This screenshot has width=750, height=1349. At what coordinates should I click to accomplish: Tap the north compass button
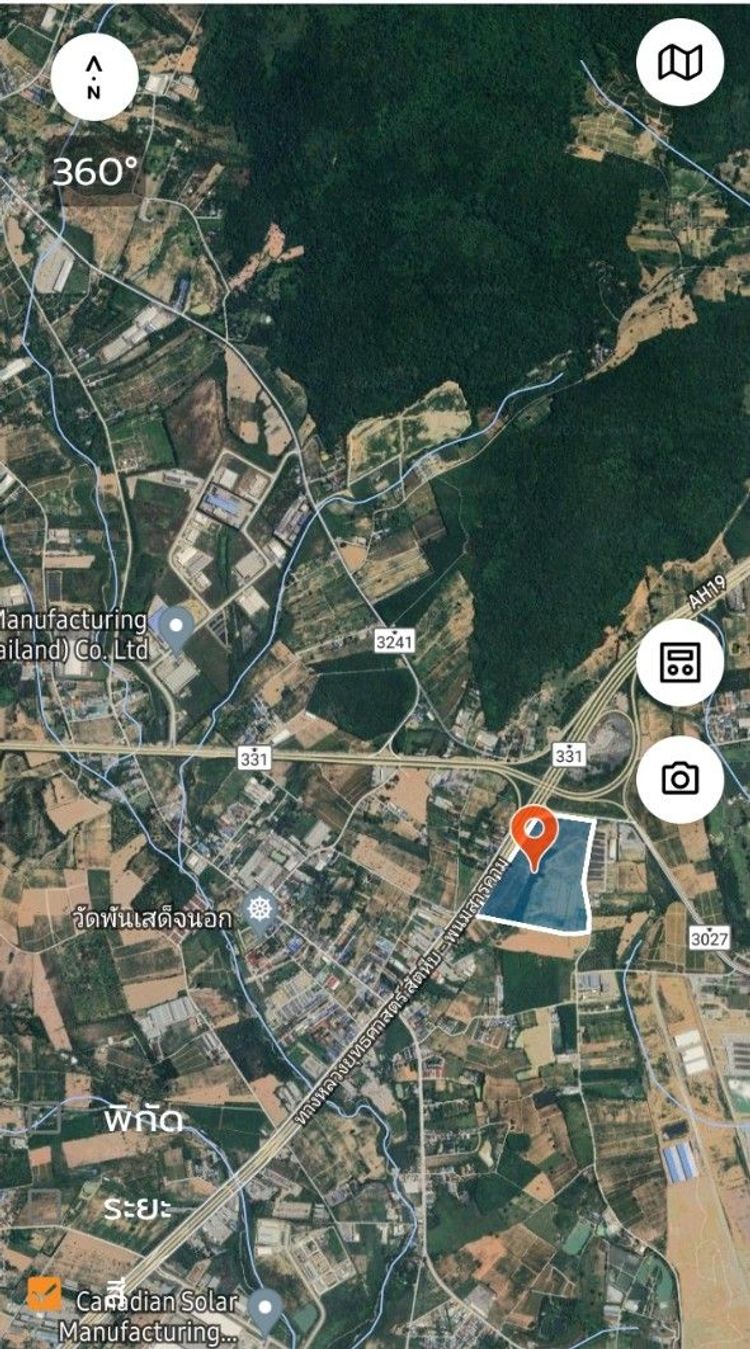94,78
